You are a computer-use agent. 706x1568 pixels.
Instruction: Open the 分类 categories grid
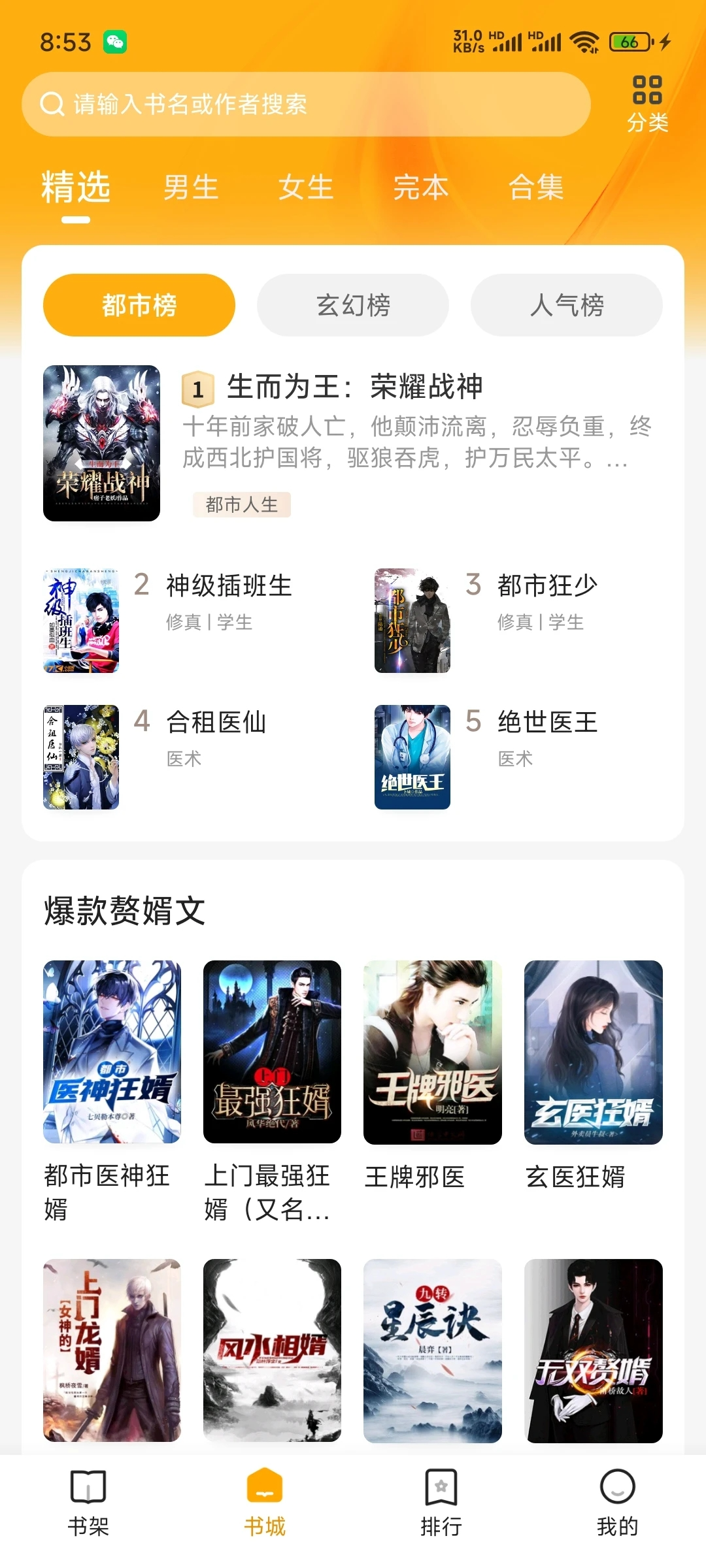(x=647, y=104)
